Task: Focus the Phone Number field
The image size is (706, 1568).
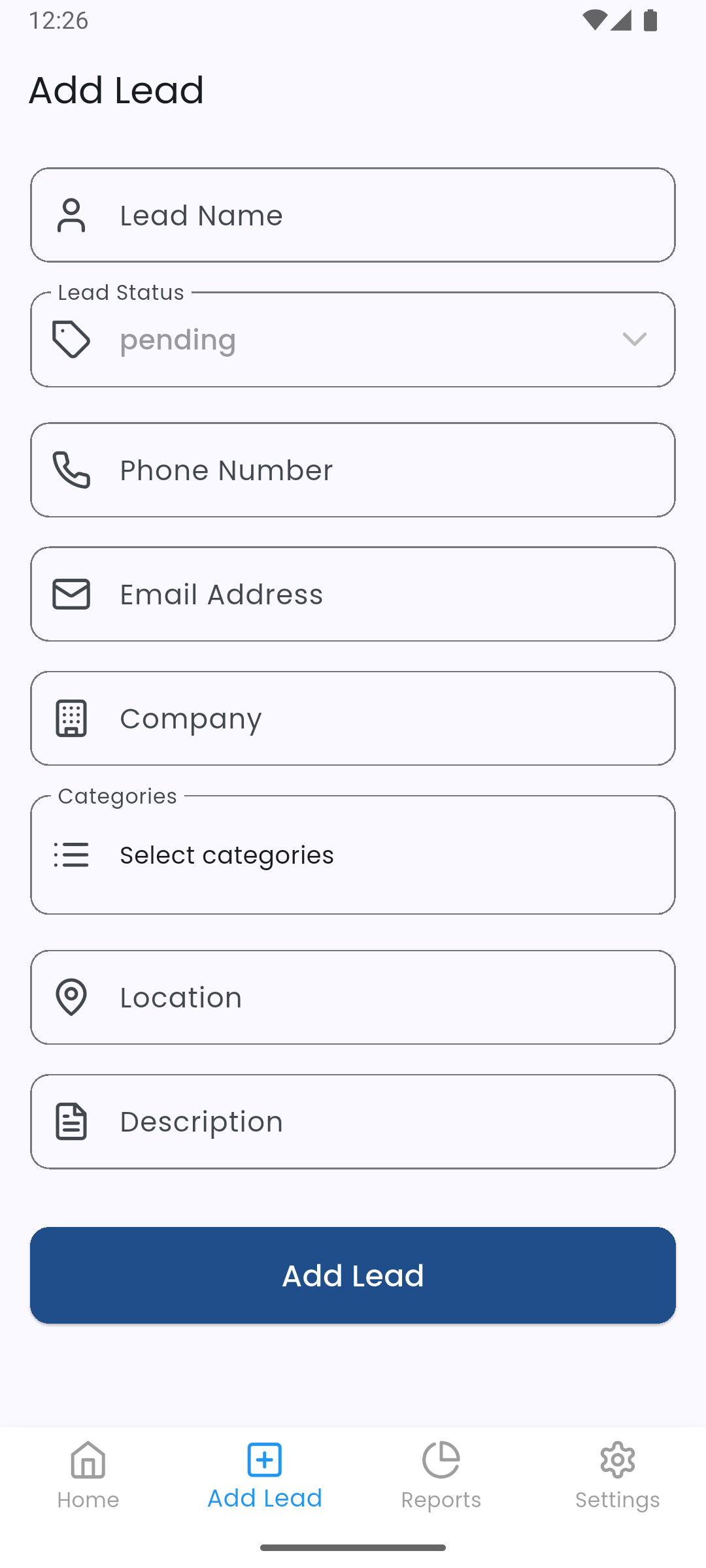Action: [x=353, y=470]
